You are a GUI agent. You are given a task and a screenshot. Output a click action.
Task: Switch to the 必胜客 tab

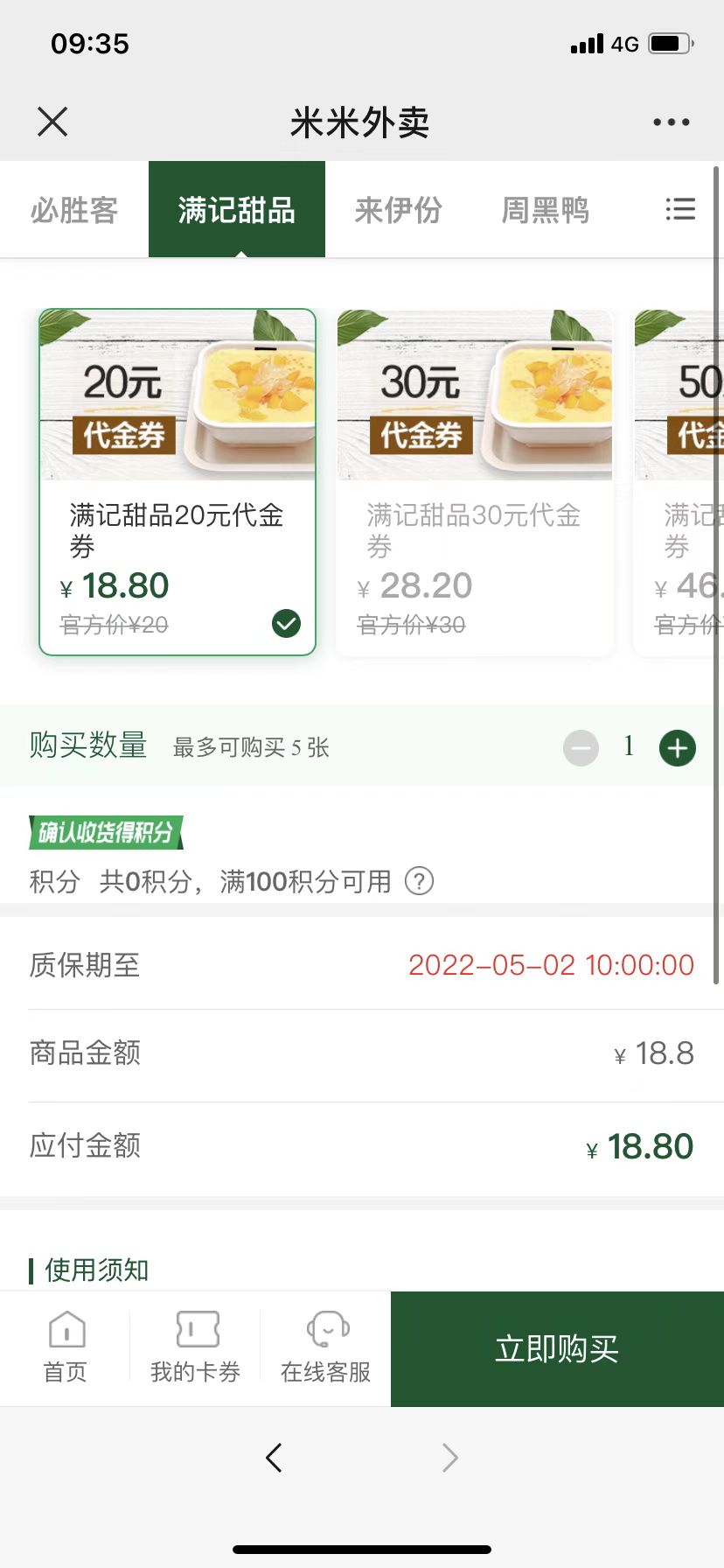(74, 210)
